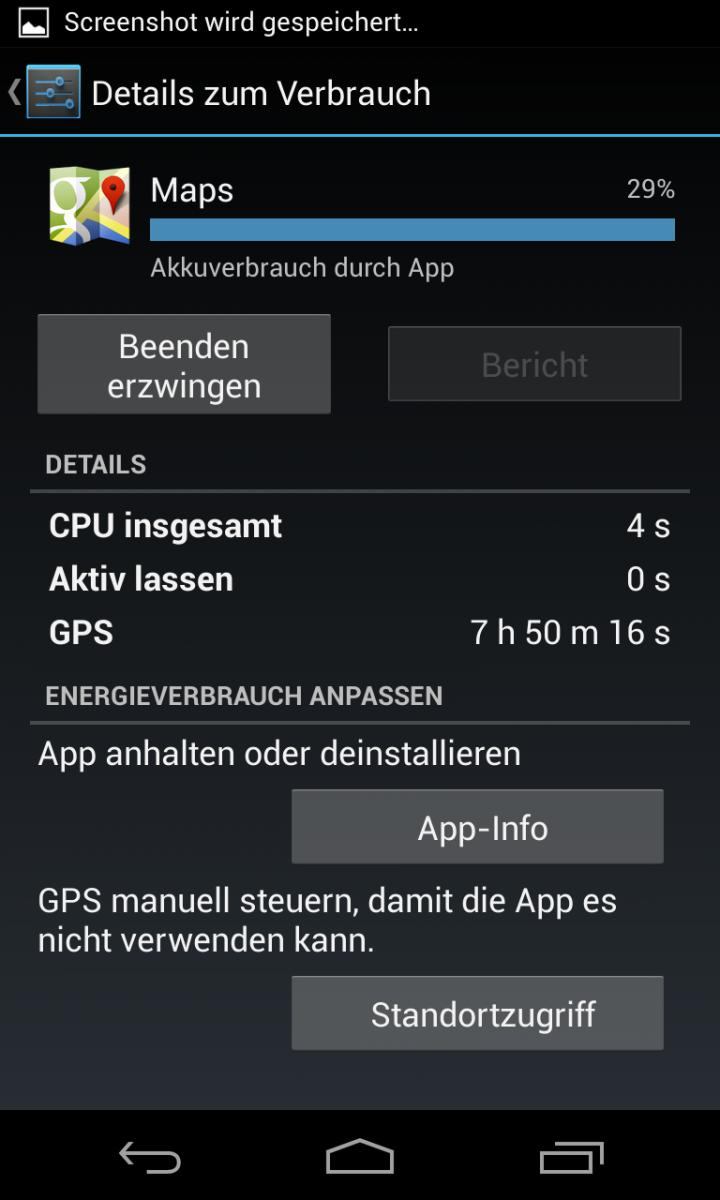Open Standortzugriff settings

click(x=477, y=1013)
